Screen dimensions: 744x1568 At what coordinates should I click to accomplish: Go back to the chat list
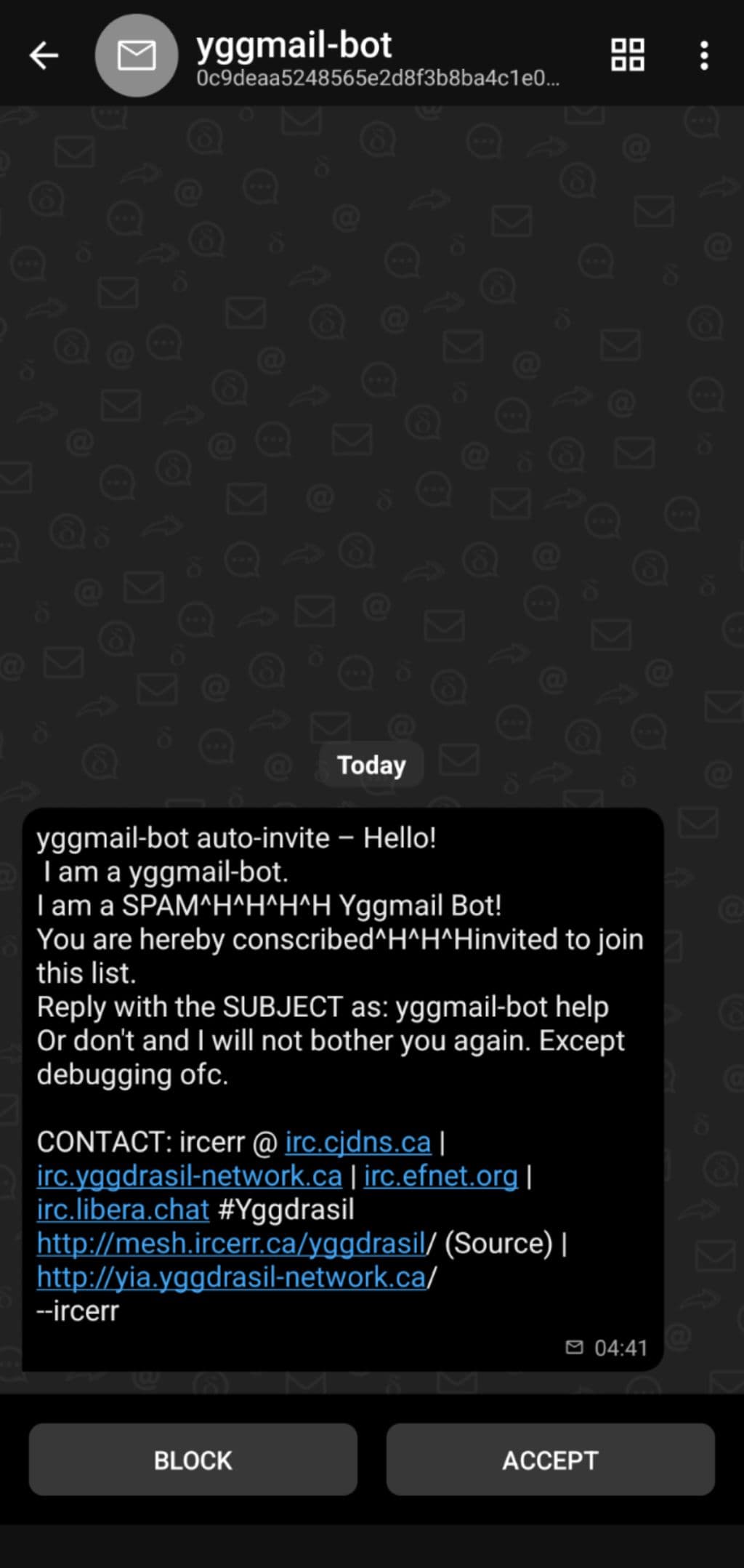pyautogui.click(x=44, y=55)
